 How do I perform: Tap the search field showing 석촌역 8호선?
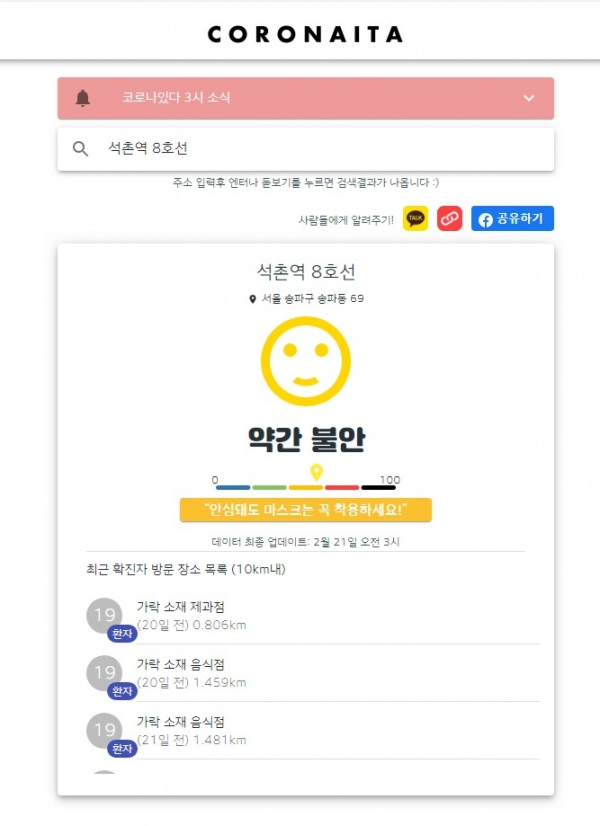320,149
